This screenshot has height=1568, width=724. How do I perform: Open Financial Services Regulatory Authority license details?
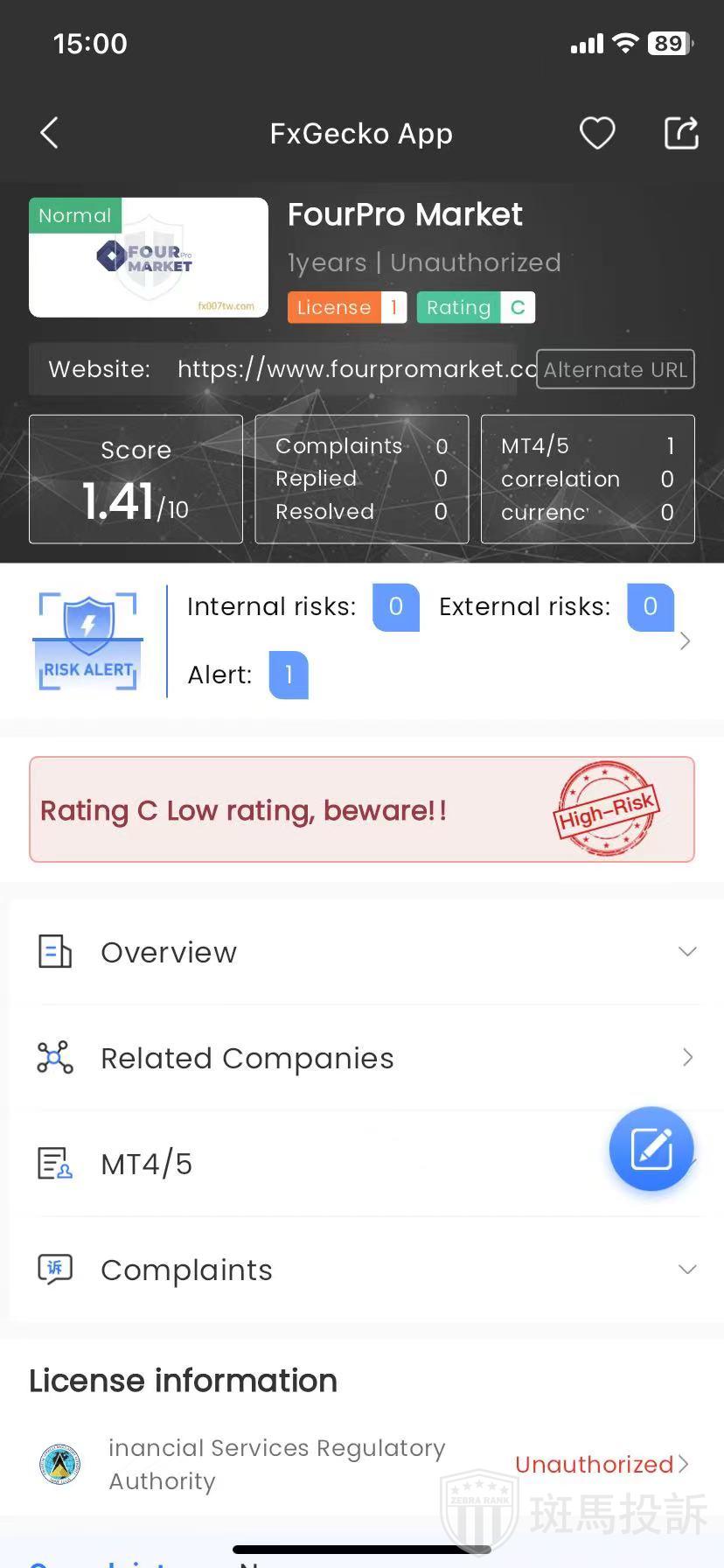[362, 1464]
